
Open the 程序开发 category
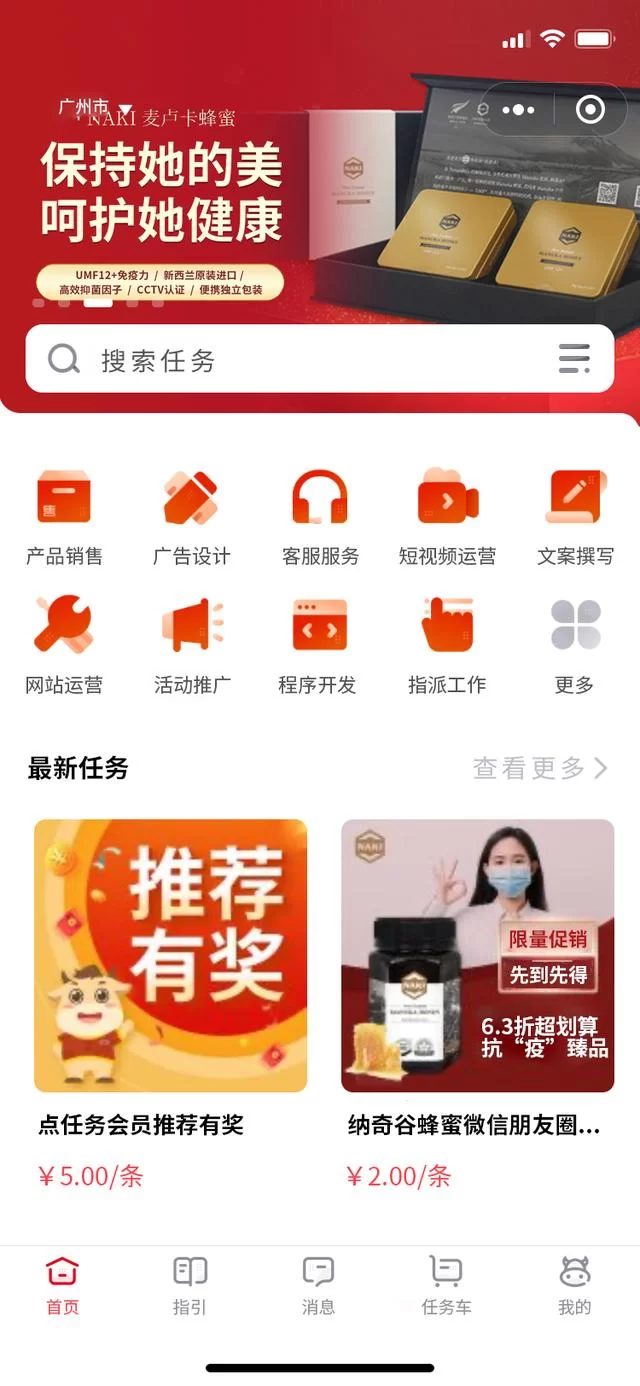point(319,645)
